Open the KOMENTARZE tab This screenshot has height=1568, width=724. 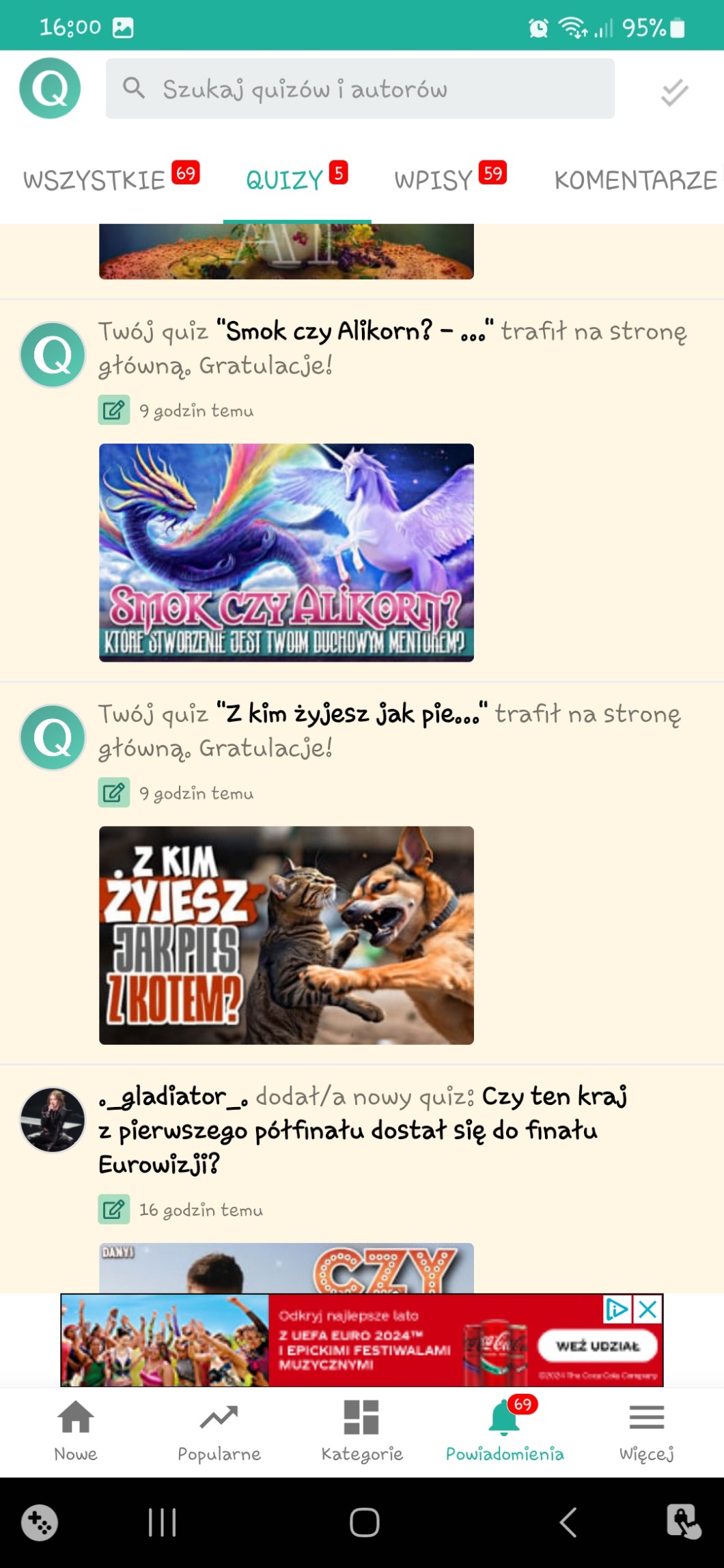(x=635, y=180)
